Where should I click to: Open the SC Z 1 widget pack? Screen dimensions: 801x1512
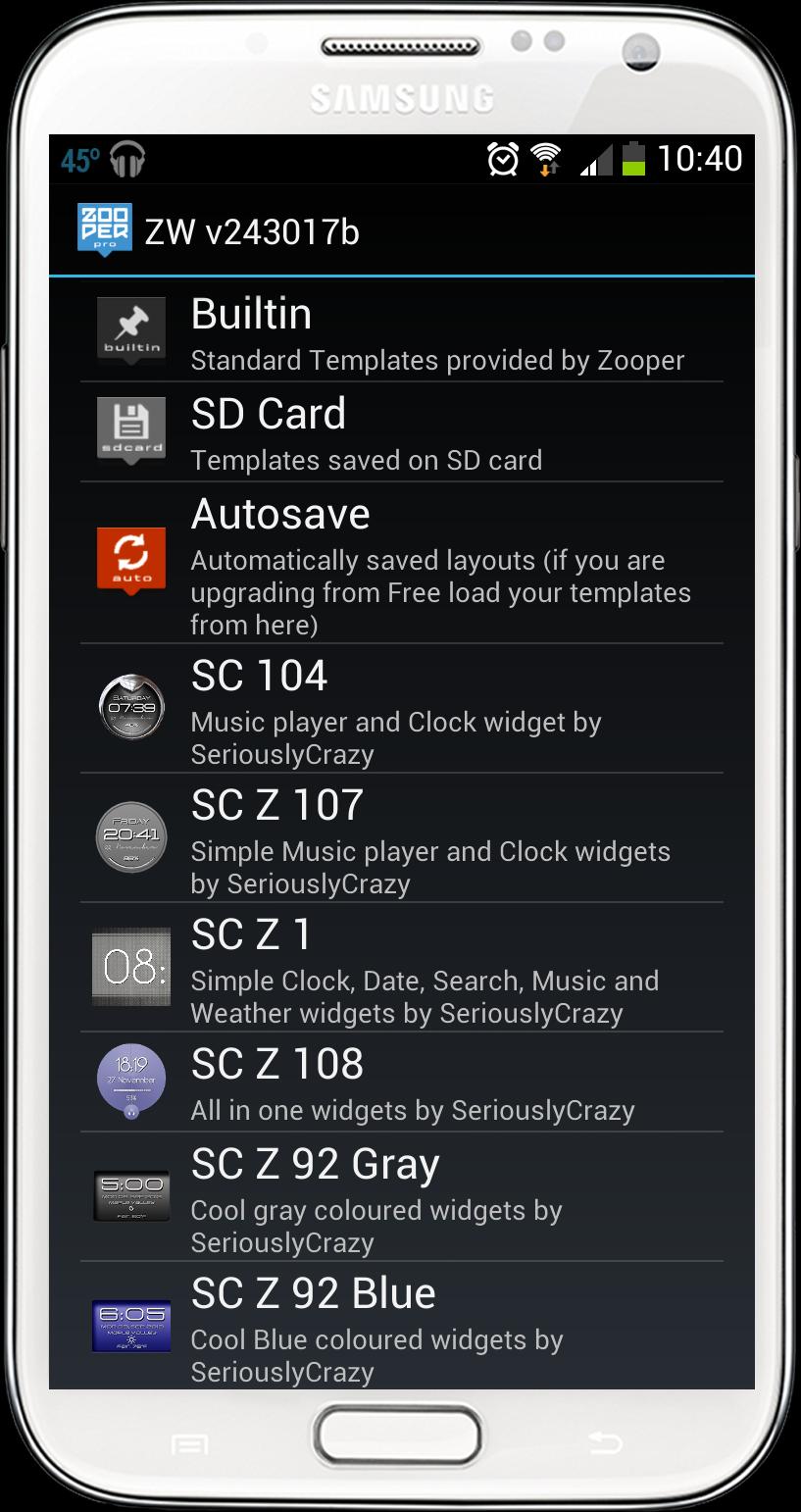click(401, 968)
